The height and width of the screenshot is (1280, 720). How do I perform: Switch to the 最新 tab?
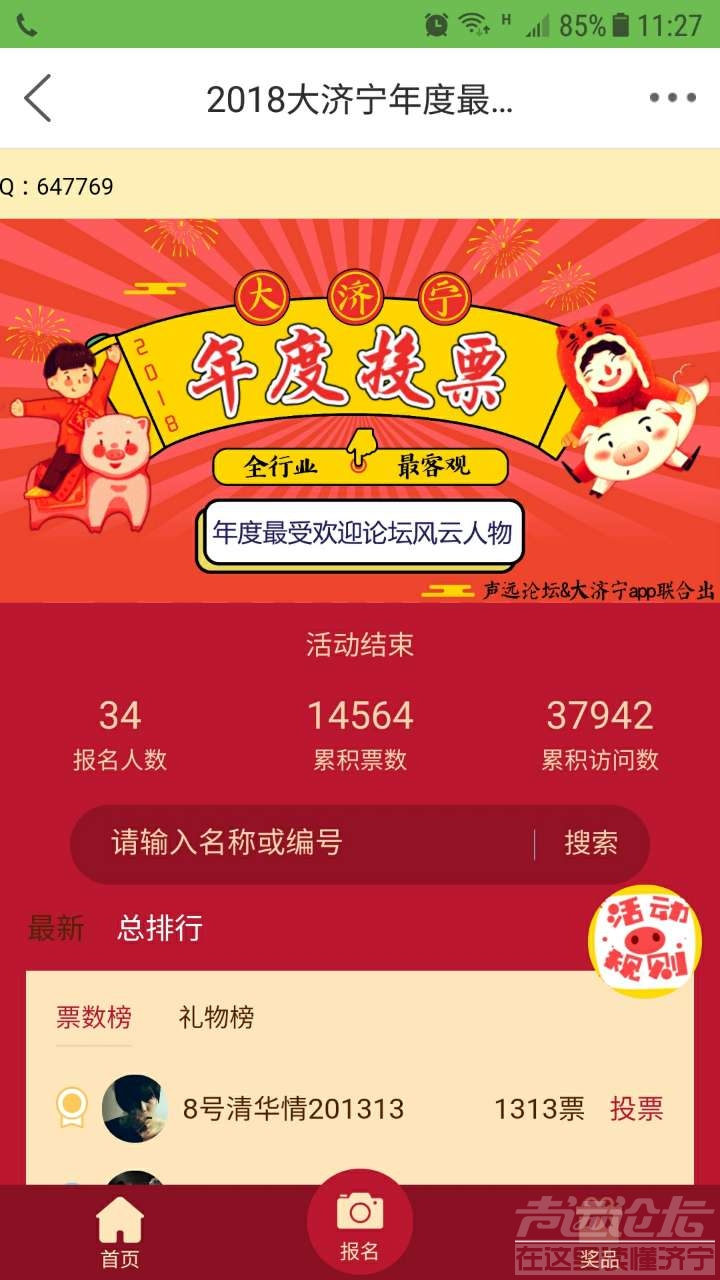click(x=56, y=928)
